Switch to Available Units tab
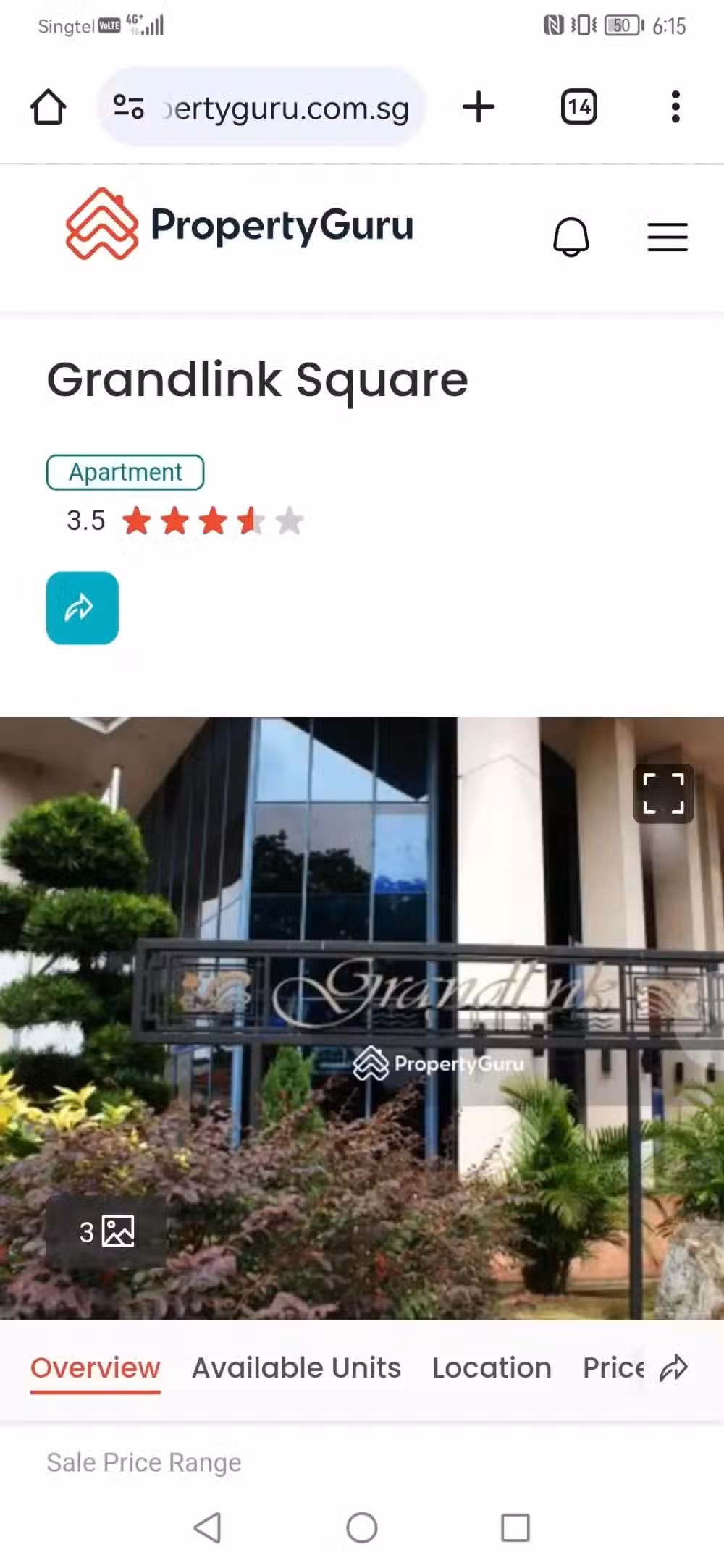The image size is (724, 1568). 296,1367
